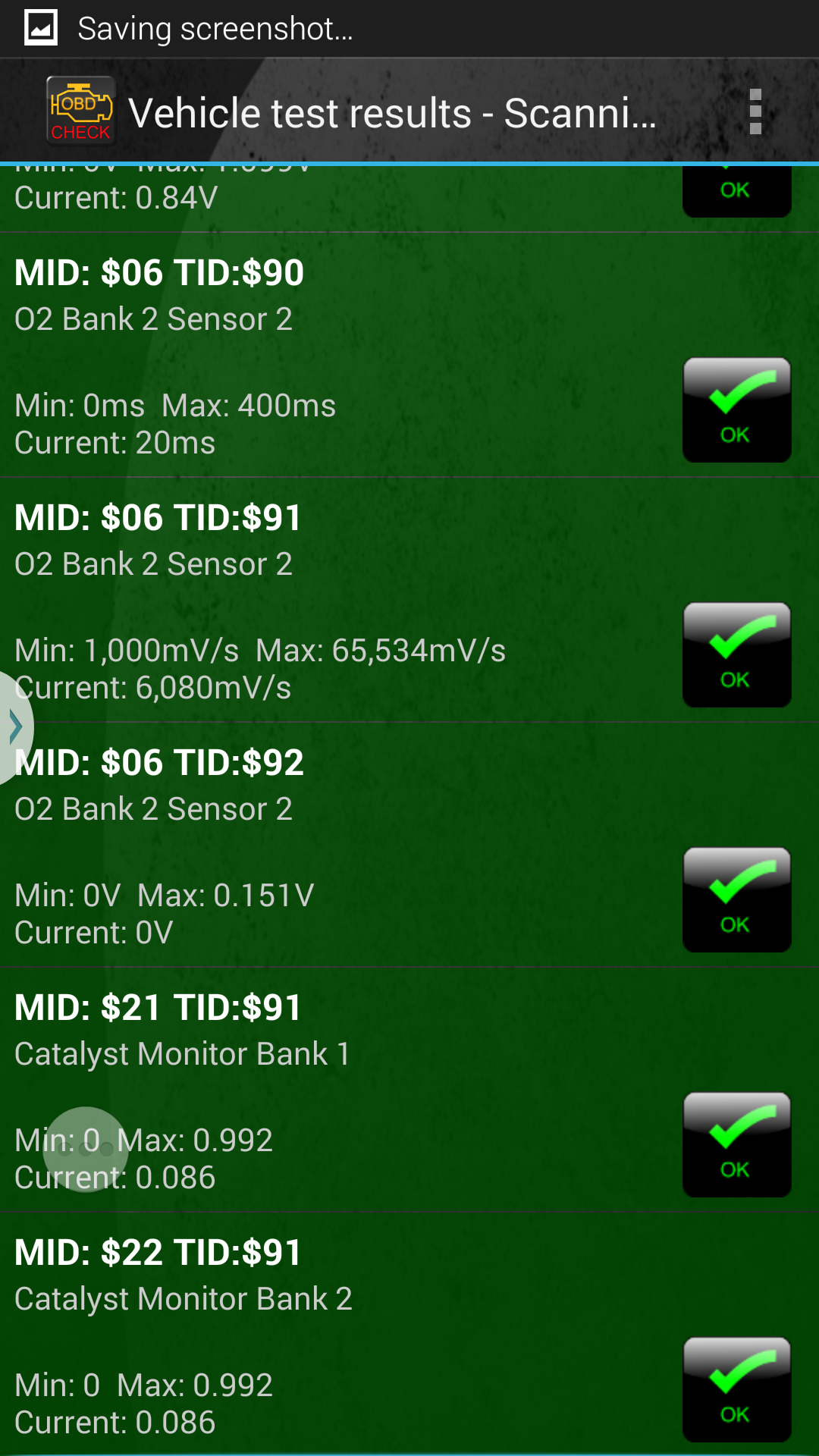Tap the floating round assistive button
Screen dimensions: 819x1456
86,1149
